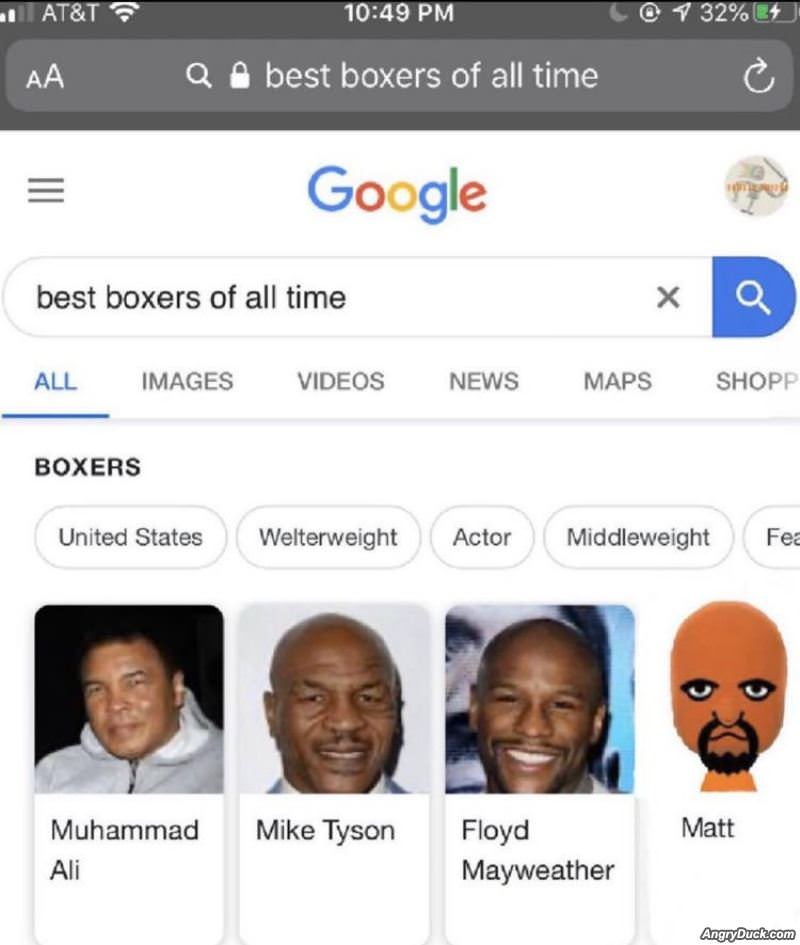Select the Welterweight filter chip
Image resolution: width=800 pixels, height=945 pixels.
click(328, 537)
